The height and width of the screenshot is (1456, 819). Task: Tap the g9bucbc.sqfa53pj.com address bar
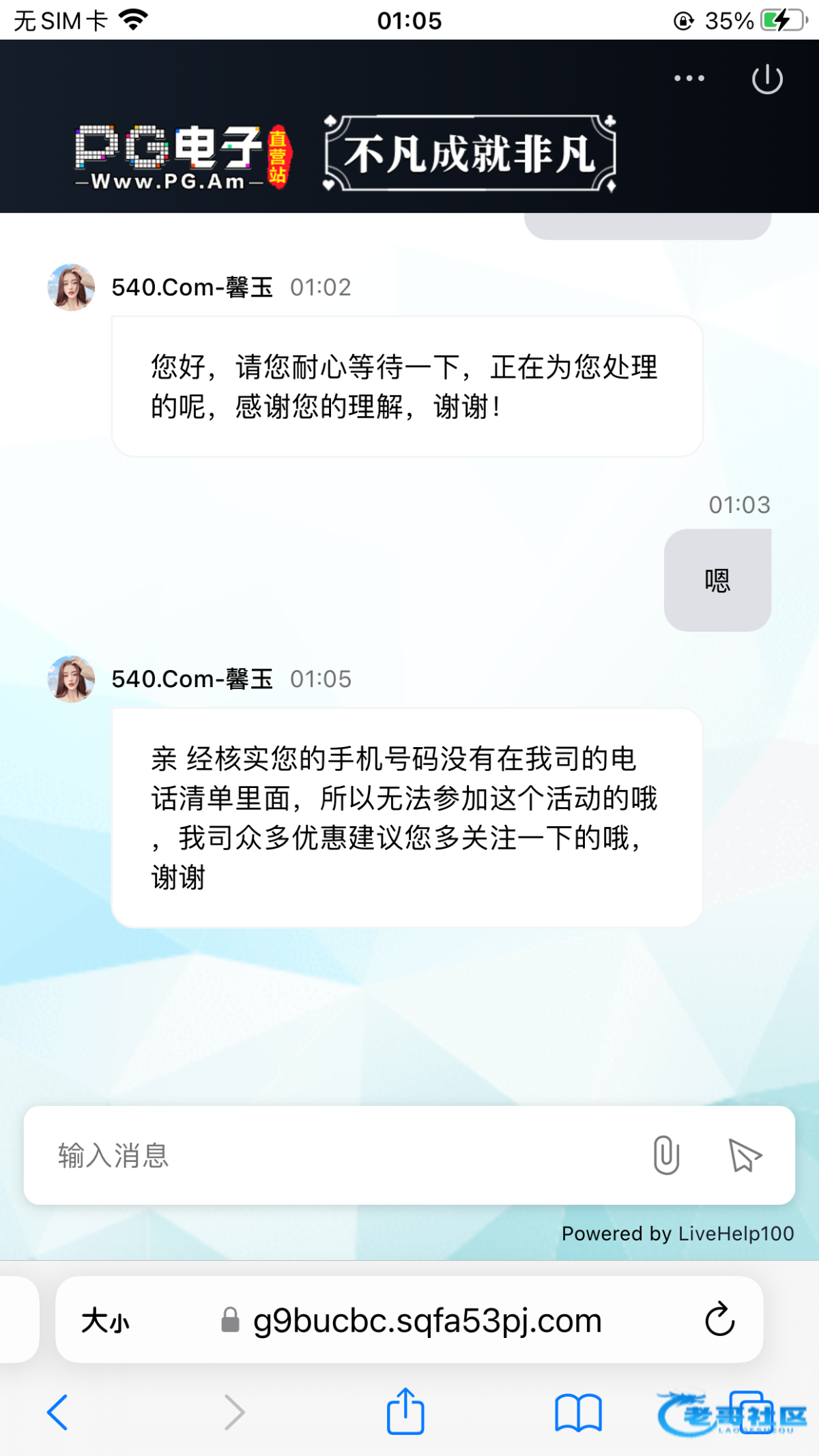point(427,1321)
